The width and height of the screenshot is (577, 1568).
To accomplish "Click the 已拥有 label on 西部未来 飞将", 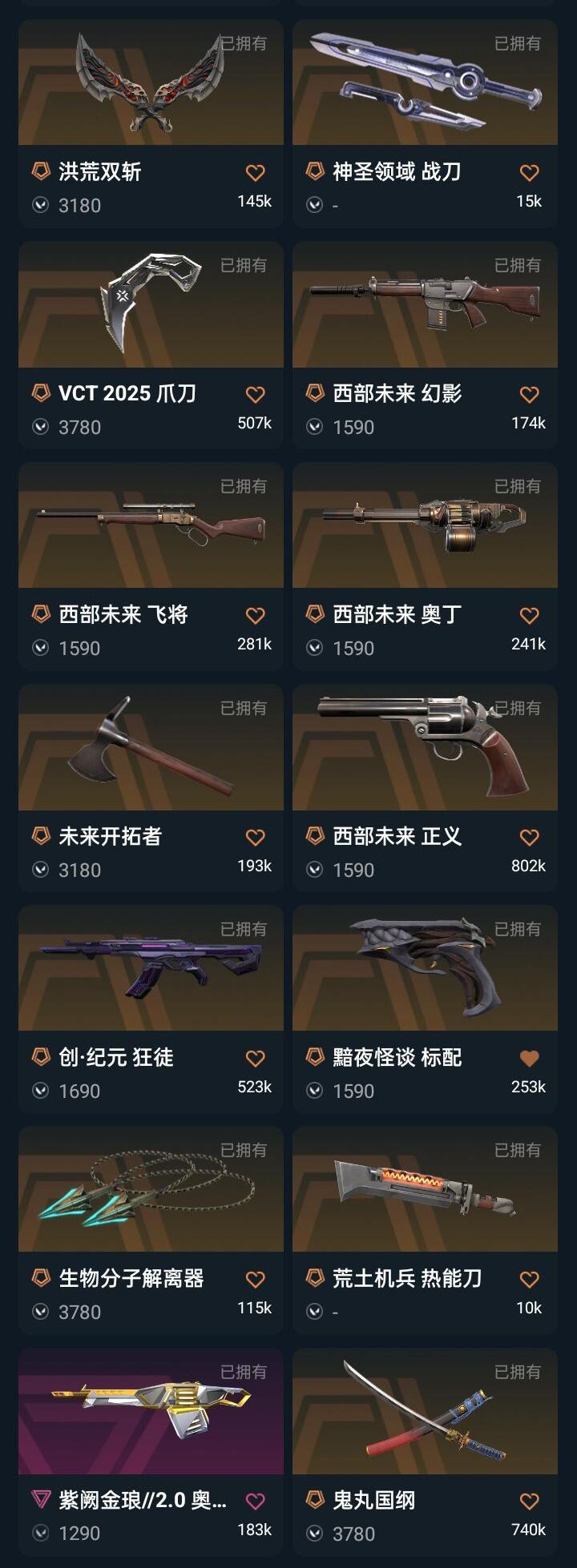I will [x=244, y=487].
